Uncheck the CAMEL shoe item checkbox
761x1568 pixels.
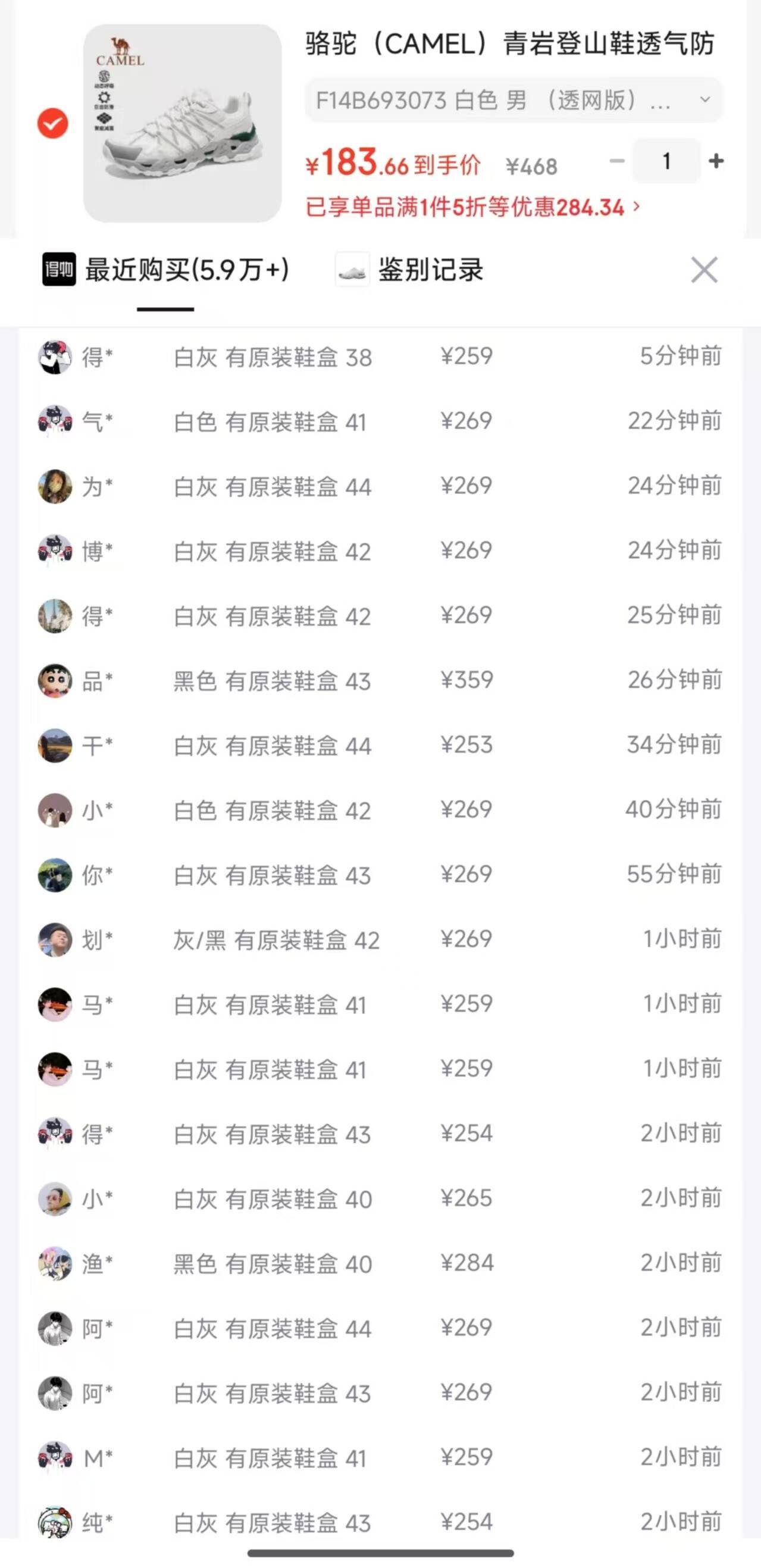[x=53, y=124]
